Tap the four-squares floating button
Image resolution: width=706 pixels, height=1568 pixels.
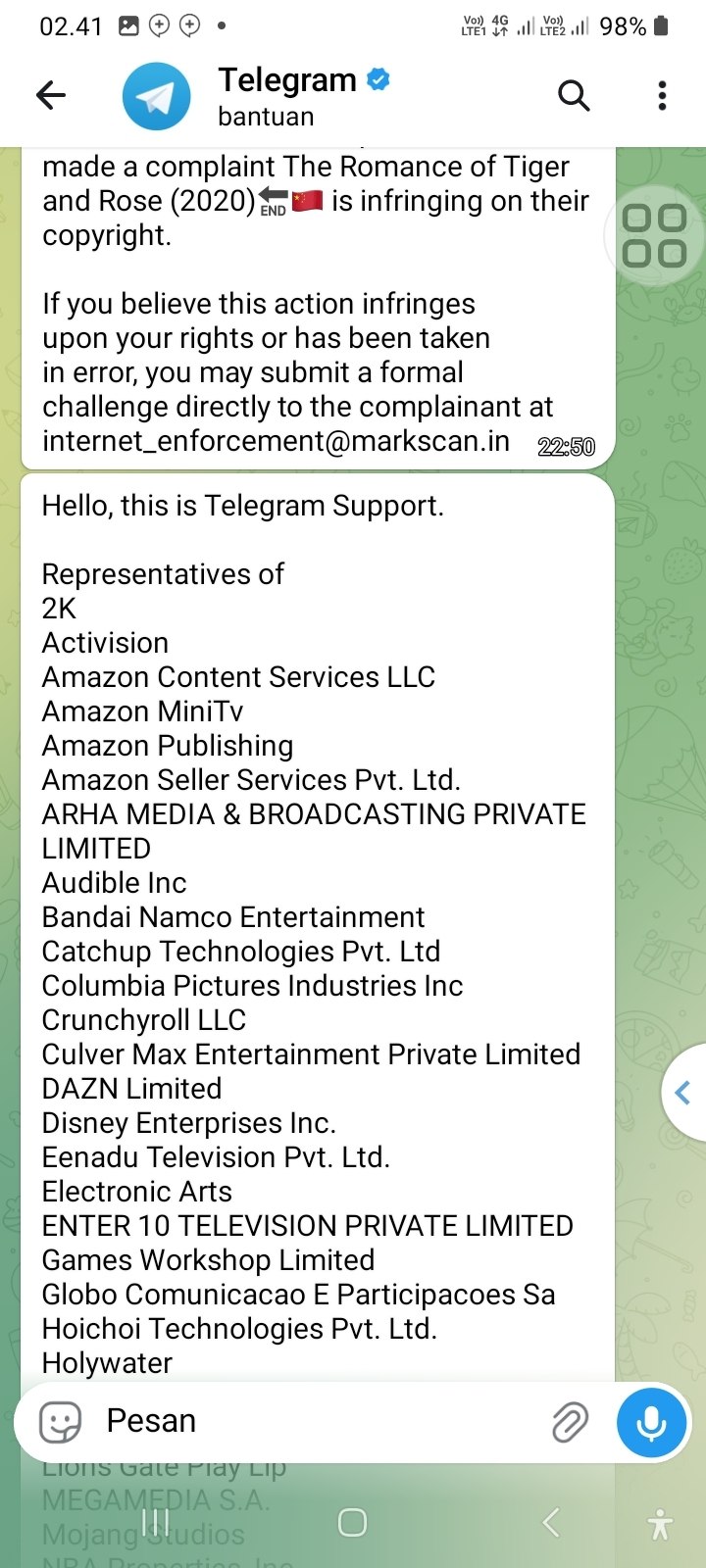coord(655,236)
